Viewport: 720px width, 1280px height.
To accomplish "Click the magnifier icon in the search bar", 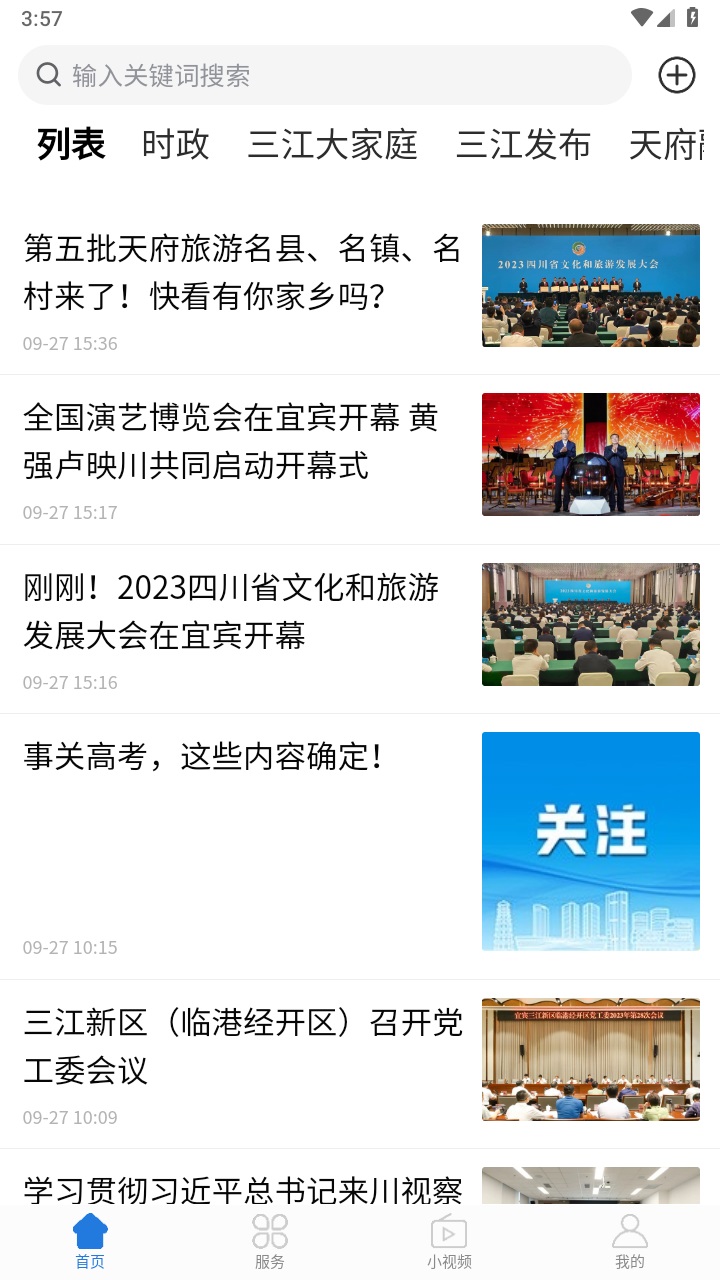I will 47,74.
